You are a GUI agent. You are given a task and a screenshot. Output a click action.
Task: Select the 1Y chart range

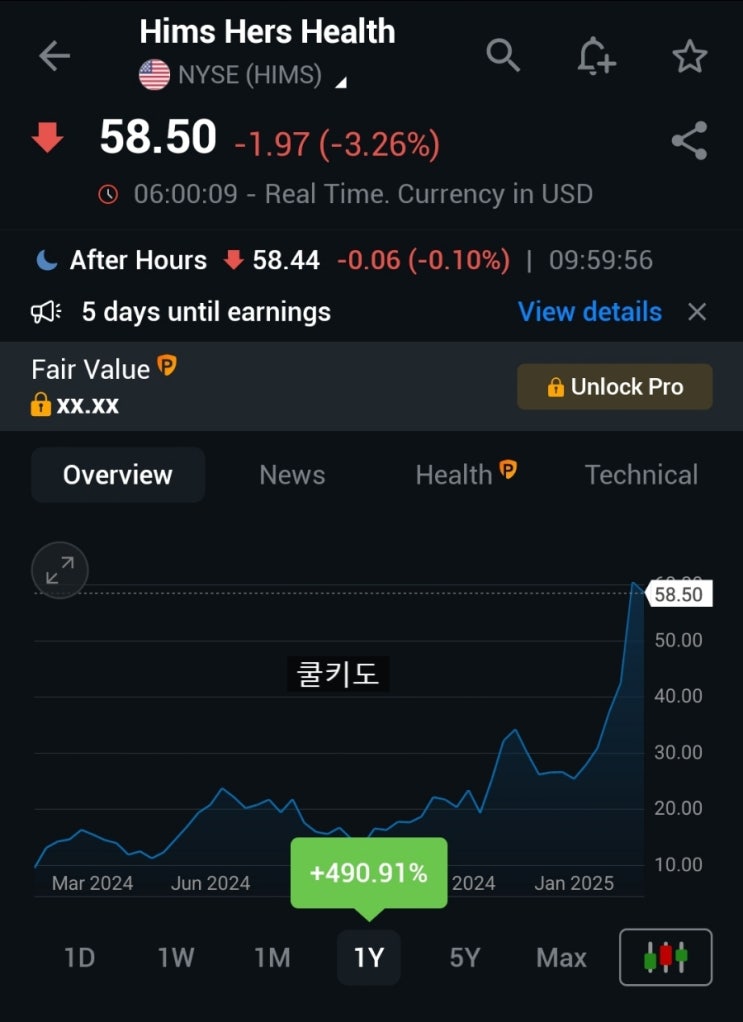coord(368,958)
